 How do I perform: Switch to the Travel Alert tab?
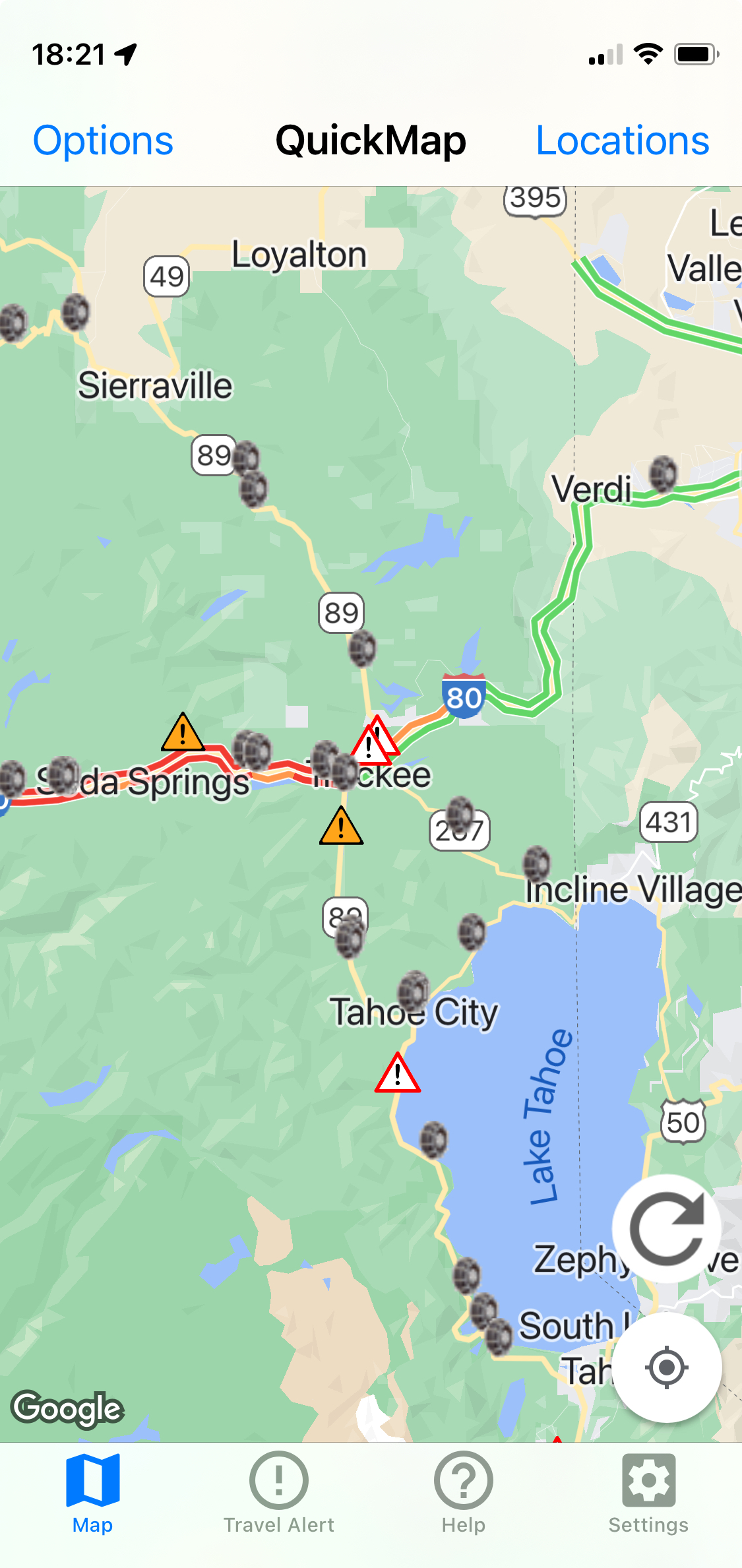[278, 1493]
